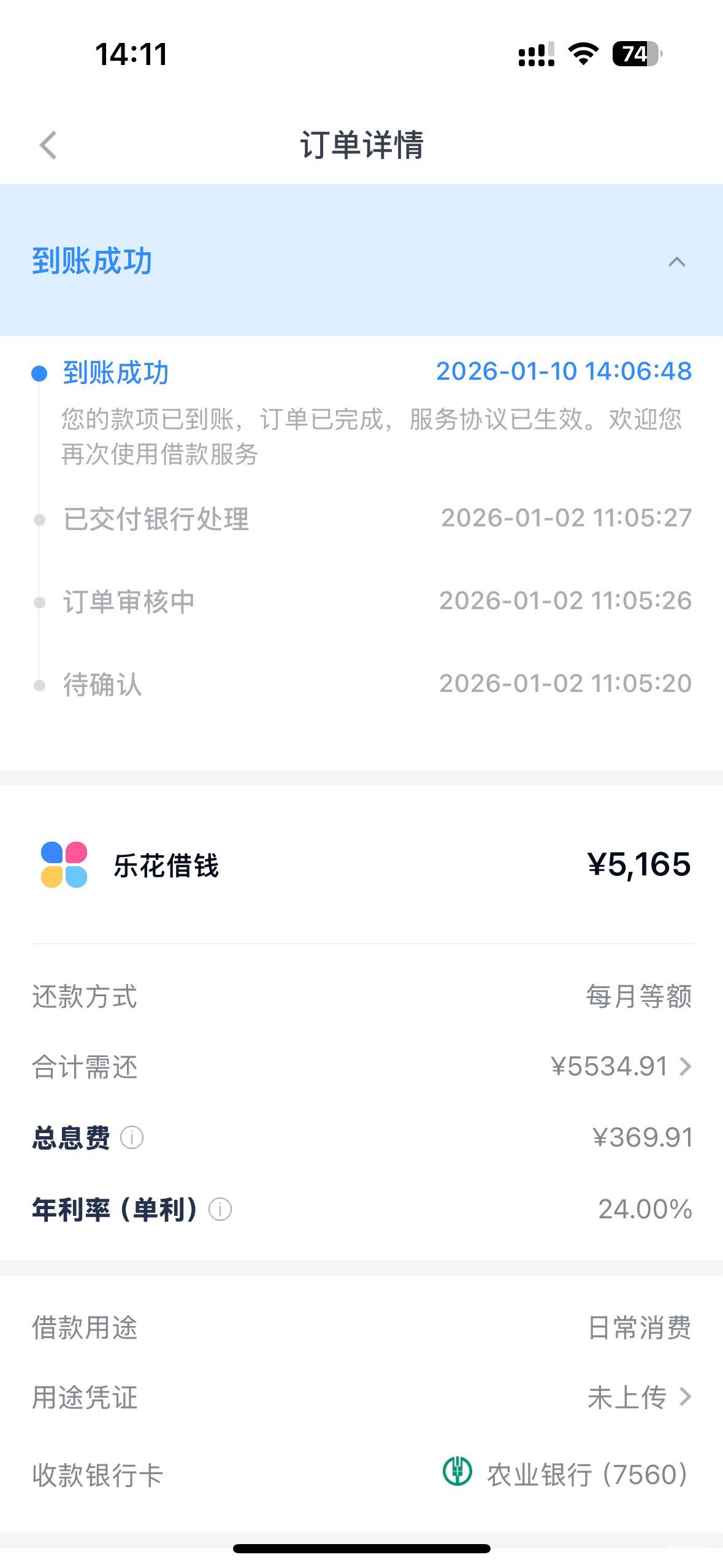Show info about 总息费

pyautogui.click(x=132, y=1138)
